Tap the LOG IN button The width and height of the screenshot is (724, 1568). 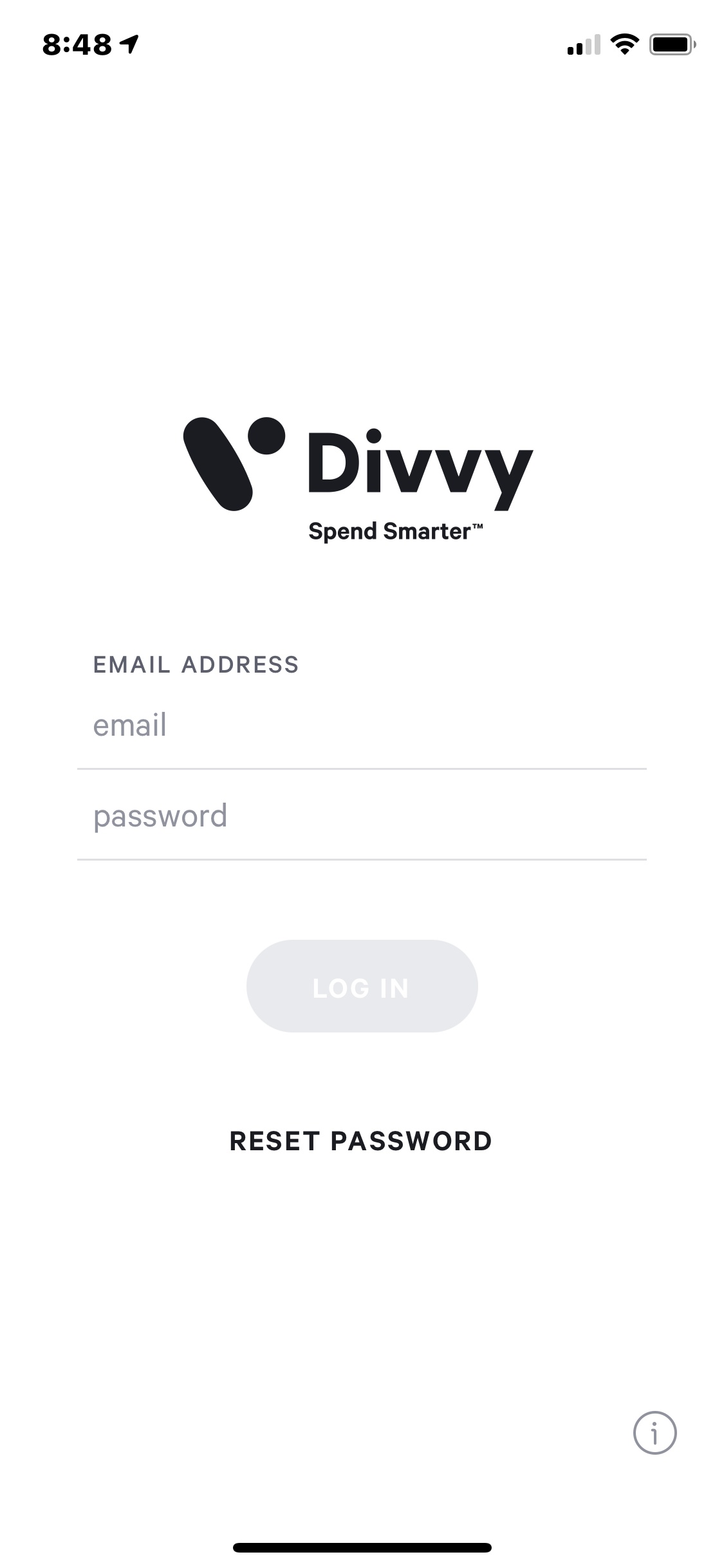[x=362, y=986]
